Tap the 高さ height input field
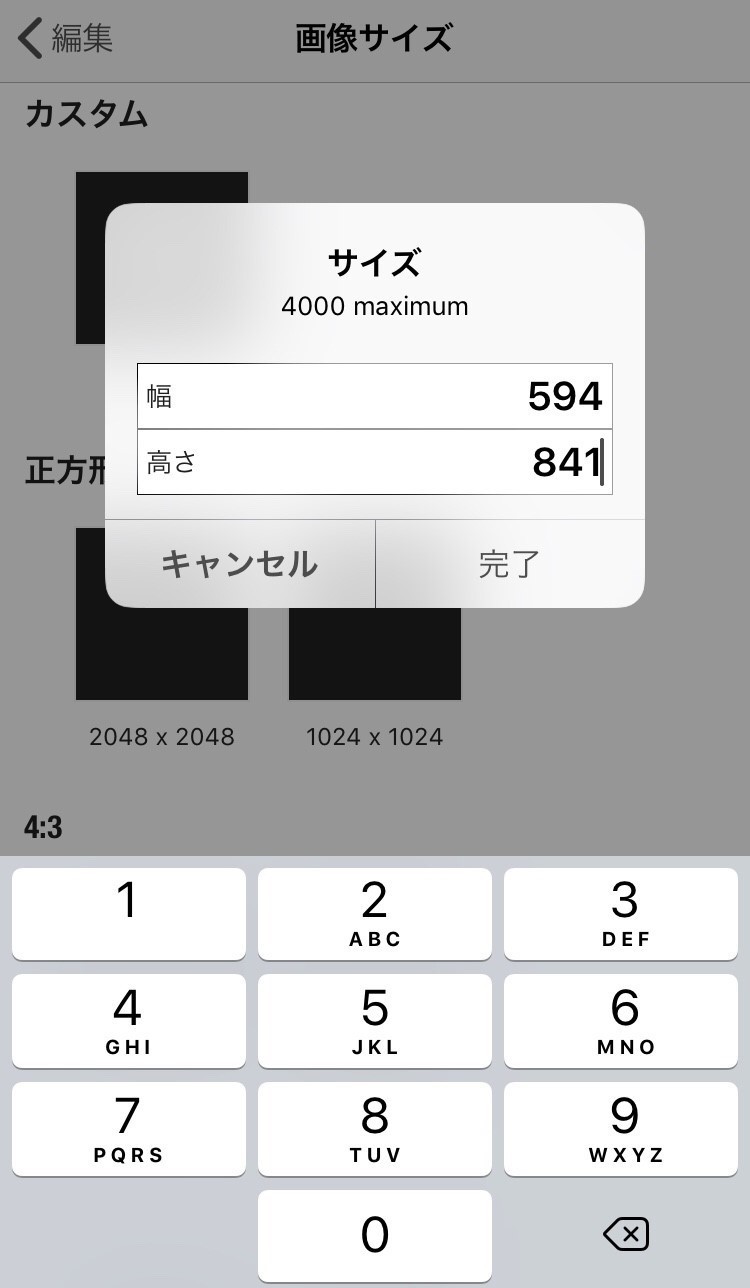The height and width of the screenshot is (1288, 750). [x=375, y=462]
